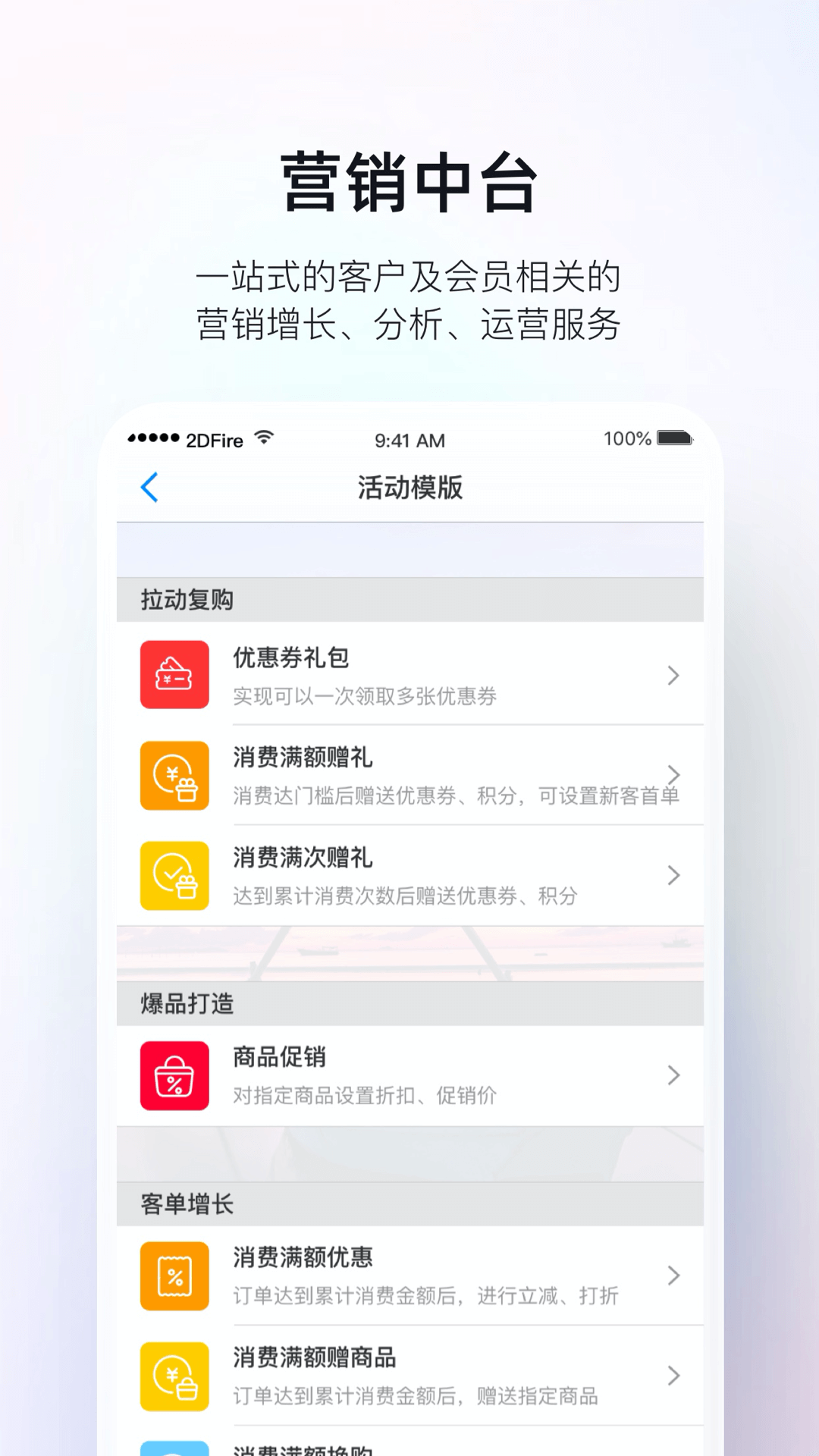Tap the 9:41 AM clock display

[409, 439]
